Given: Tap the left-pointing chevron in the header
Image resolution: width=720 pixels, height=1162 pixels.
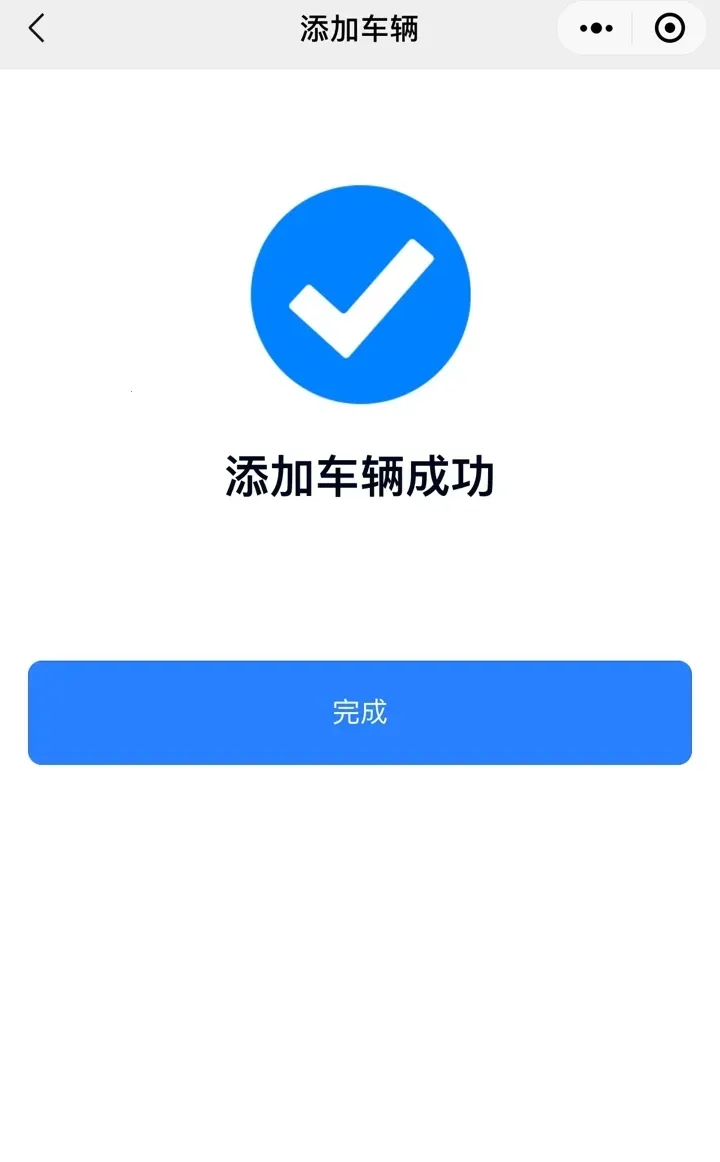Looking at the screenshot, I should coord(36,30).
